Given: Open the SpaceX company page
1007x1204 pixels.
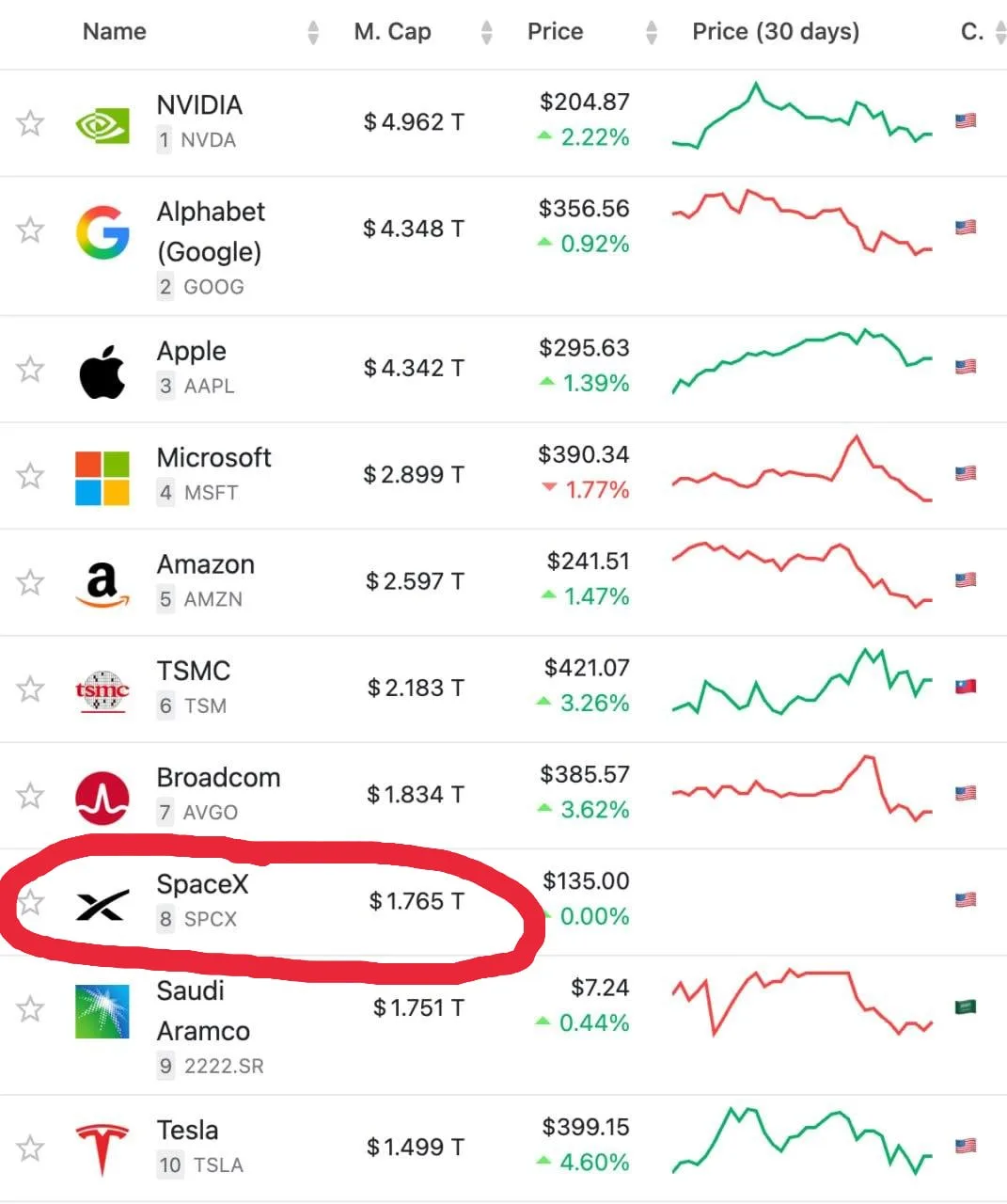Looking at the screenshot, I should pos(202,884).
